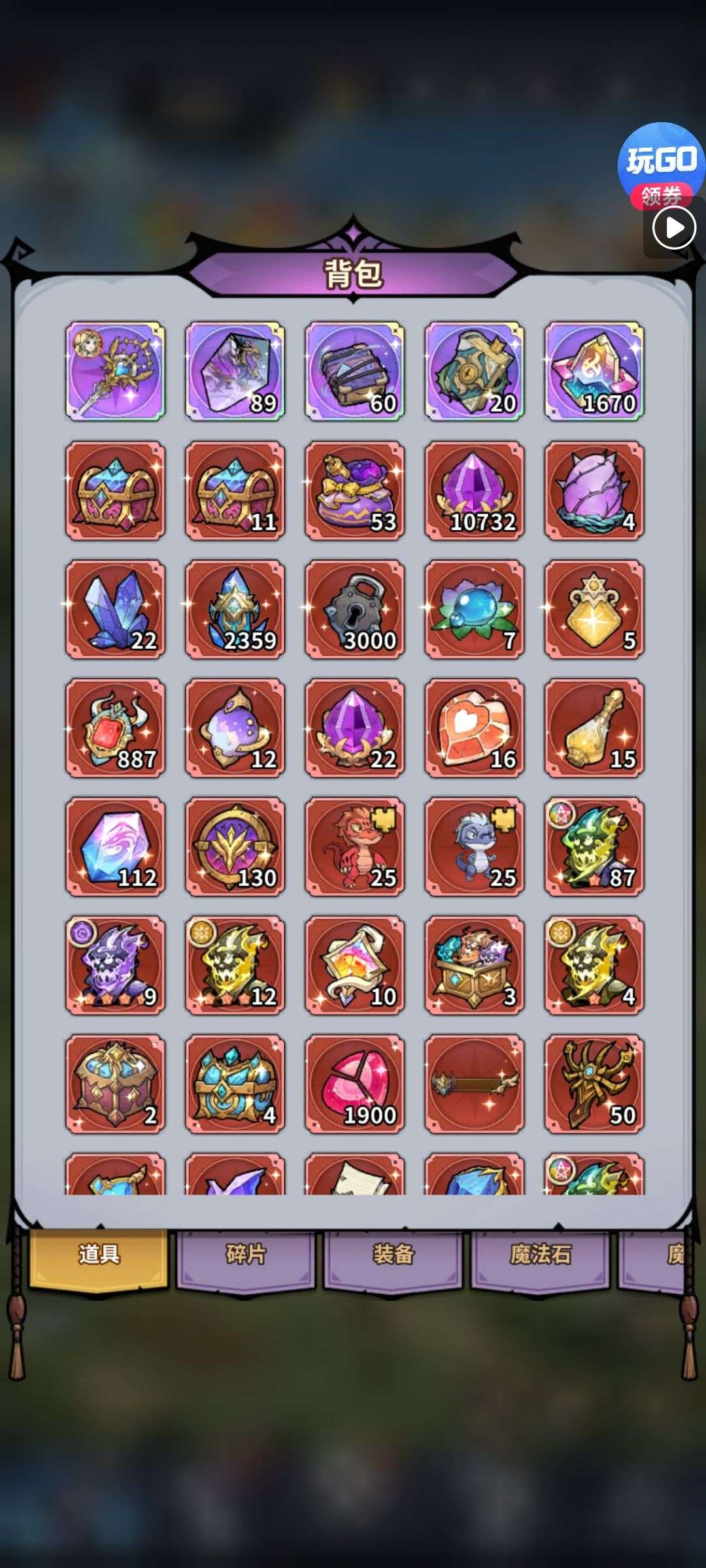Select the staff item with hero portrait
706x1568 pixels.
coord(115,371)
